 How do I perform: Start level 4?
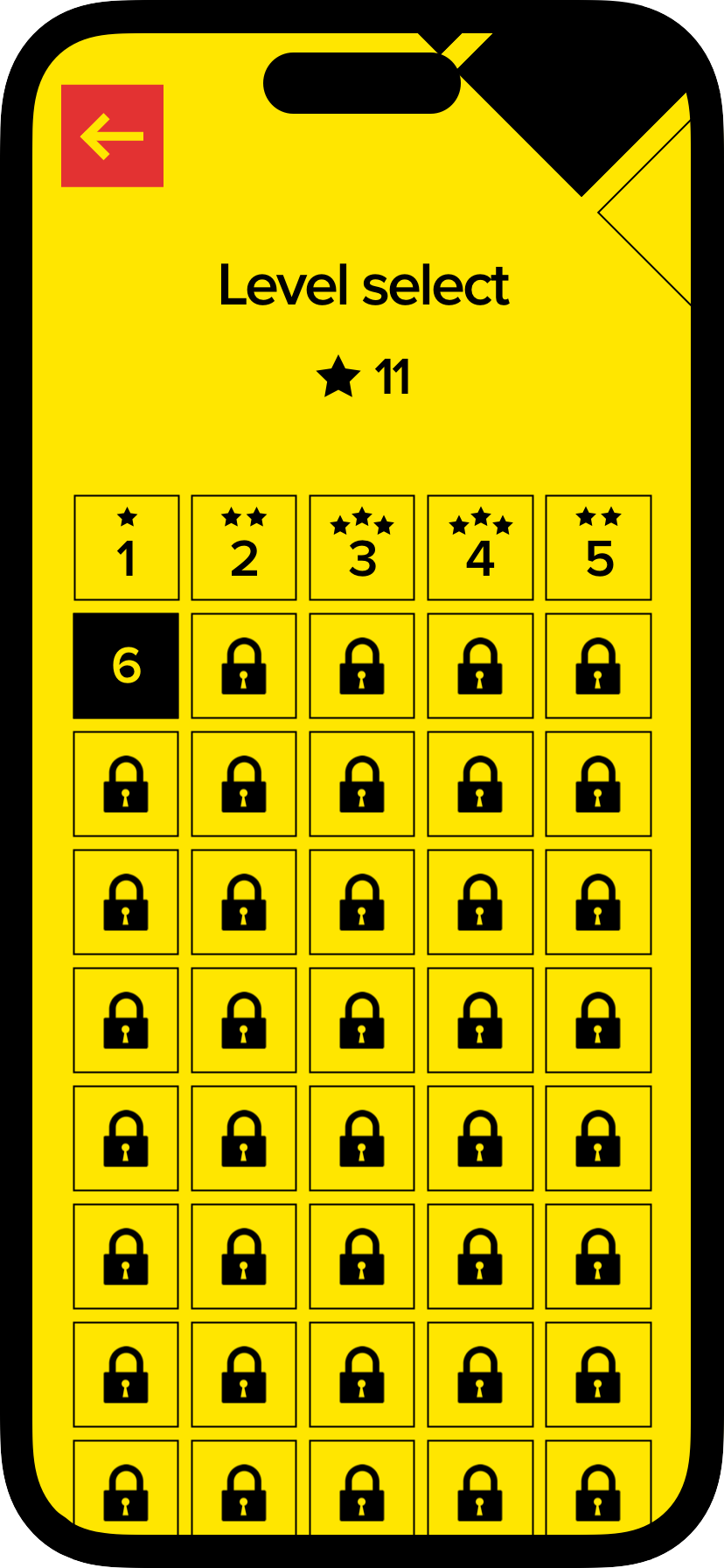(x=480, y=548)
